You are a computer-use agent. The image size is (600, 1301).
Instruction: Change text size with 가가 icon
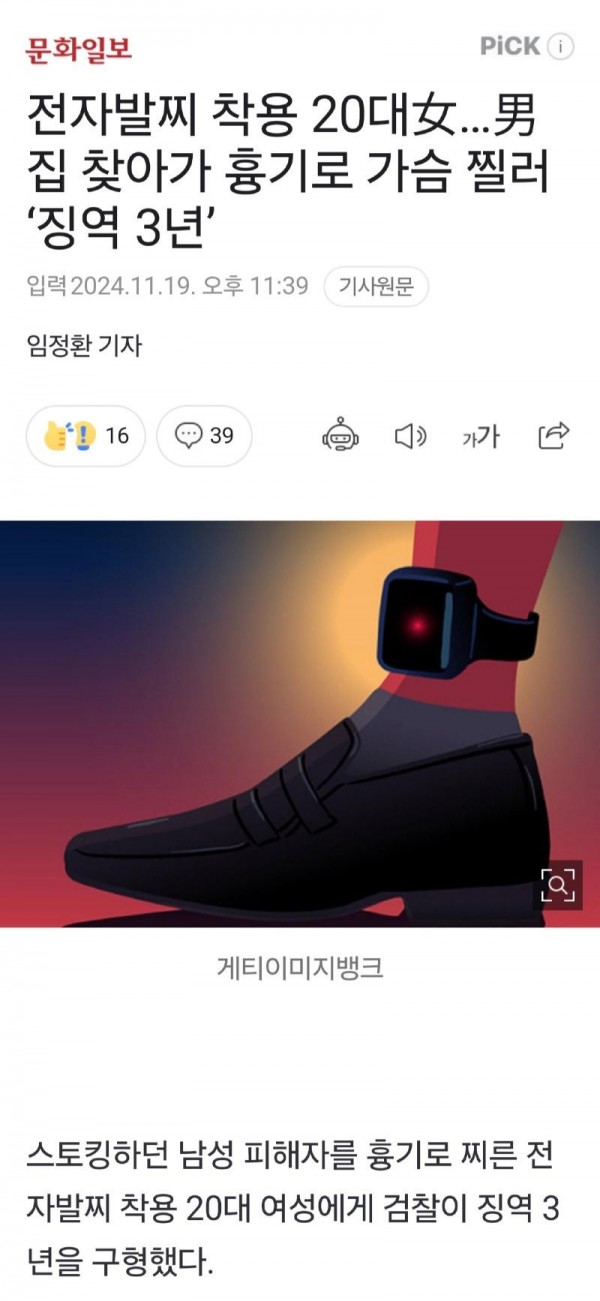pos(481,436)
